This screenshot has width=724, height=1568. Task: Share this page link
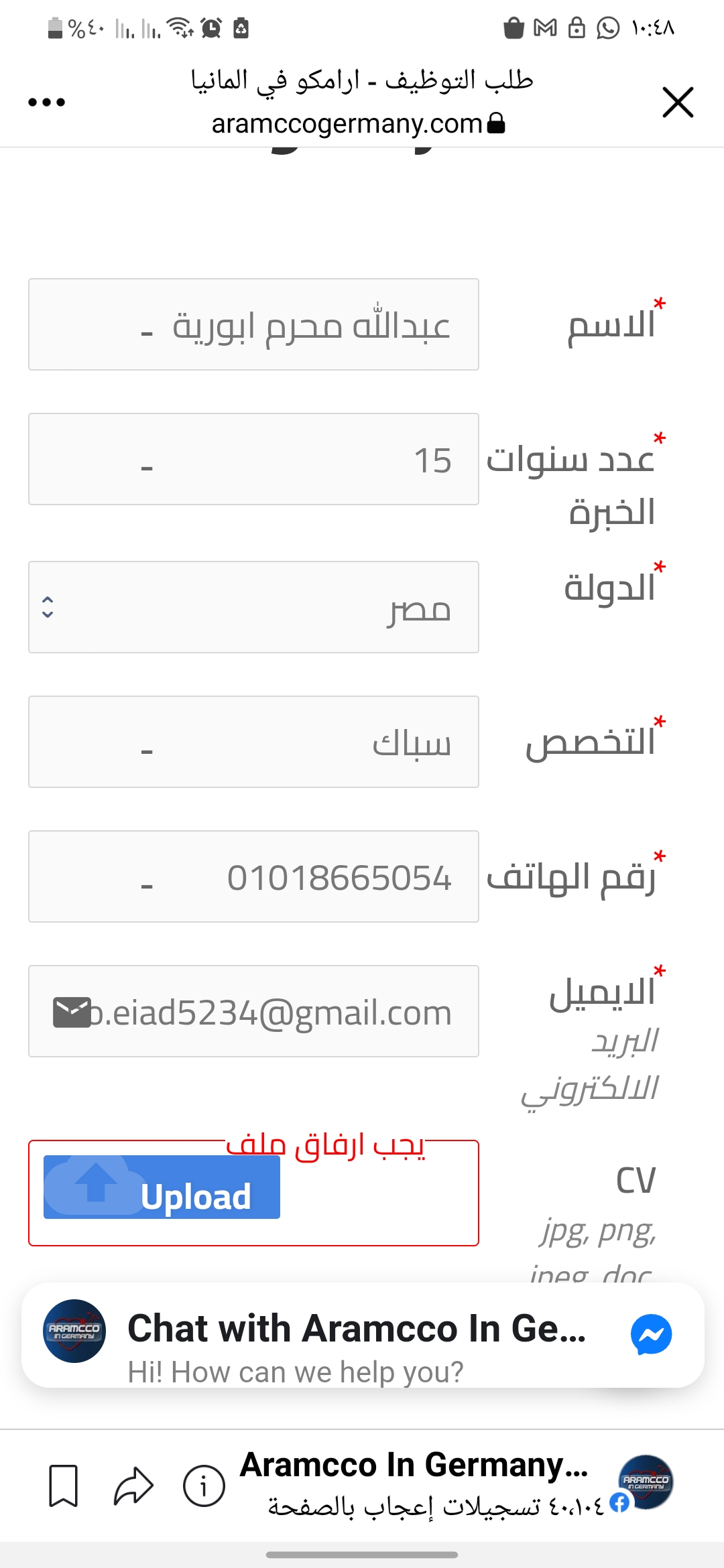133,1486
